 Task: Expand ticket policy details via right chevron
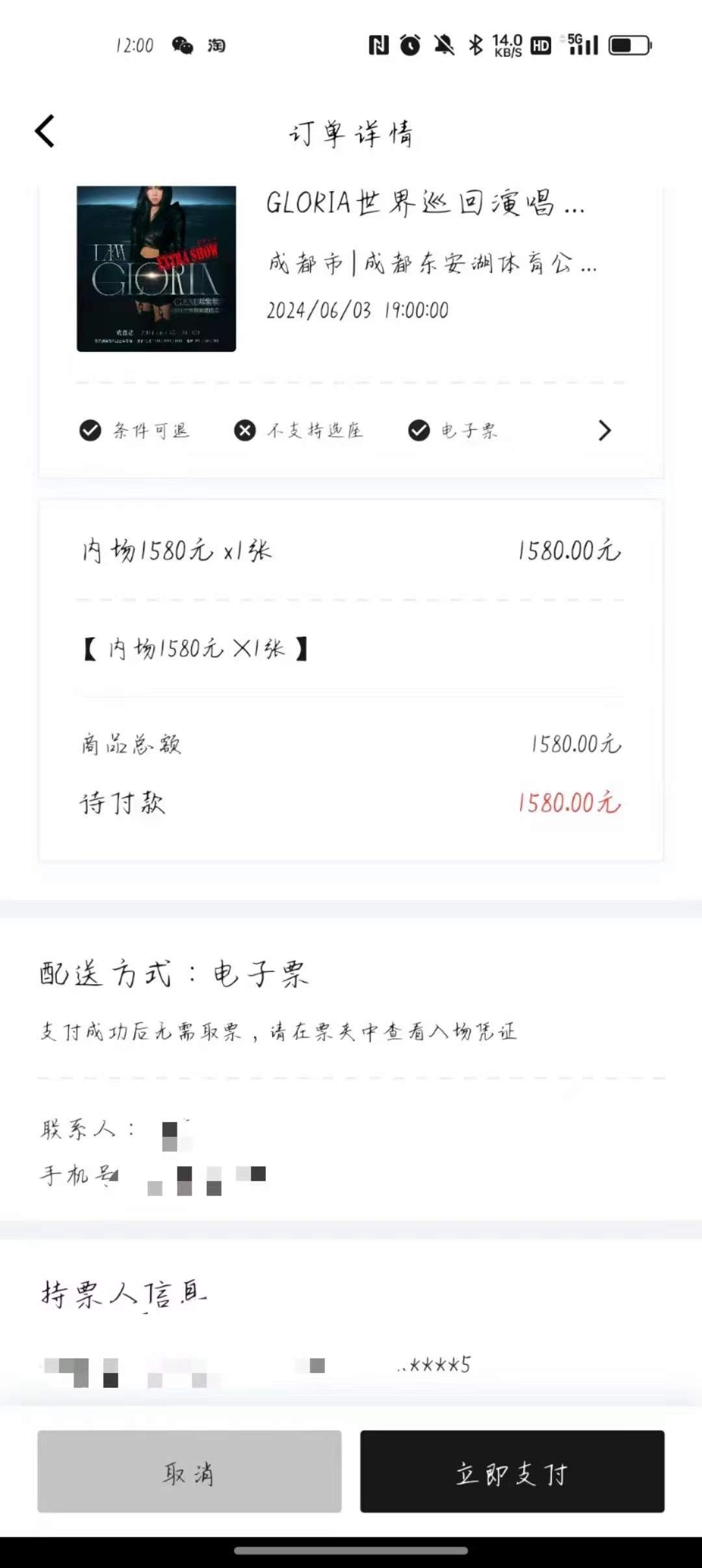tap(604, 430)
